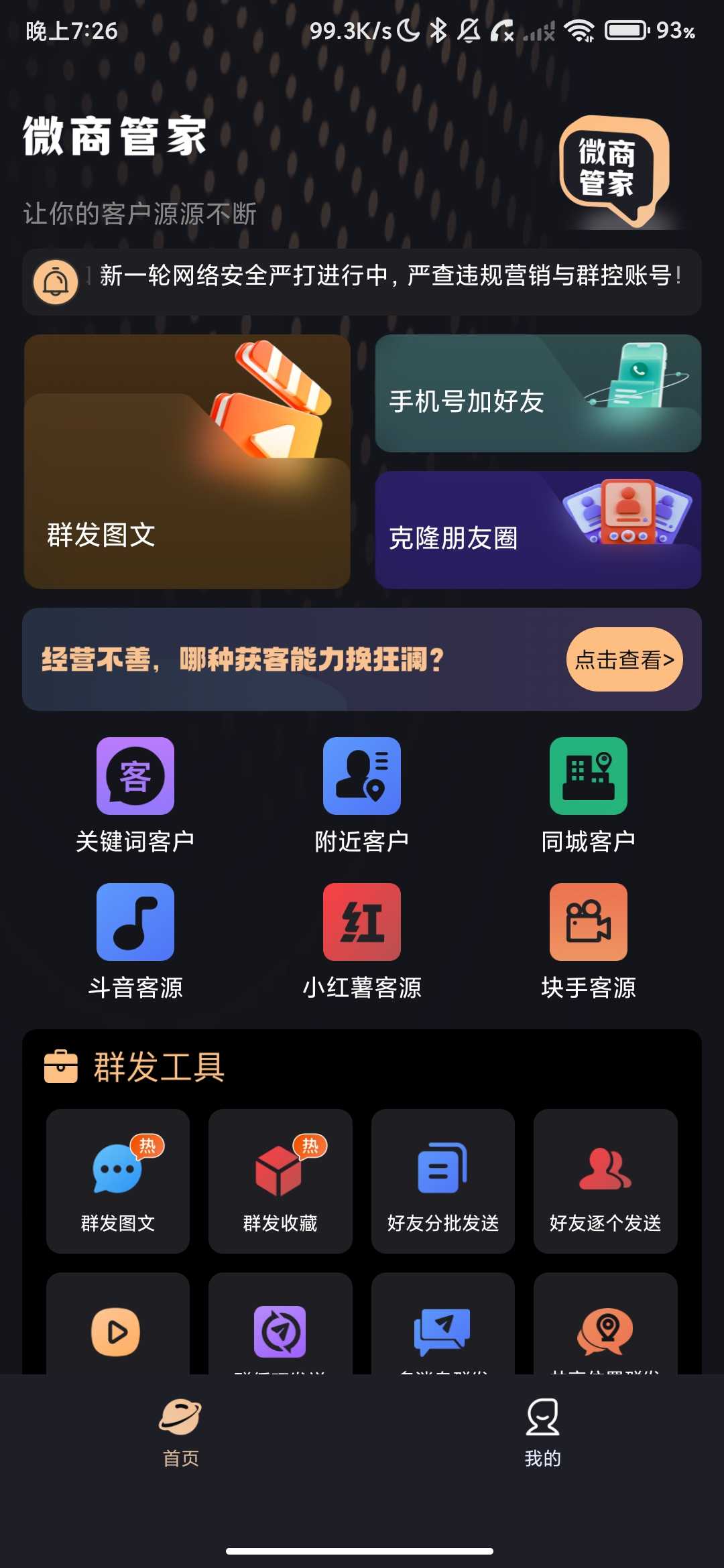Screen dimensions: 724x1568
Task: Select 好友分批发送 tool
Action: pos(443,1181)
